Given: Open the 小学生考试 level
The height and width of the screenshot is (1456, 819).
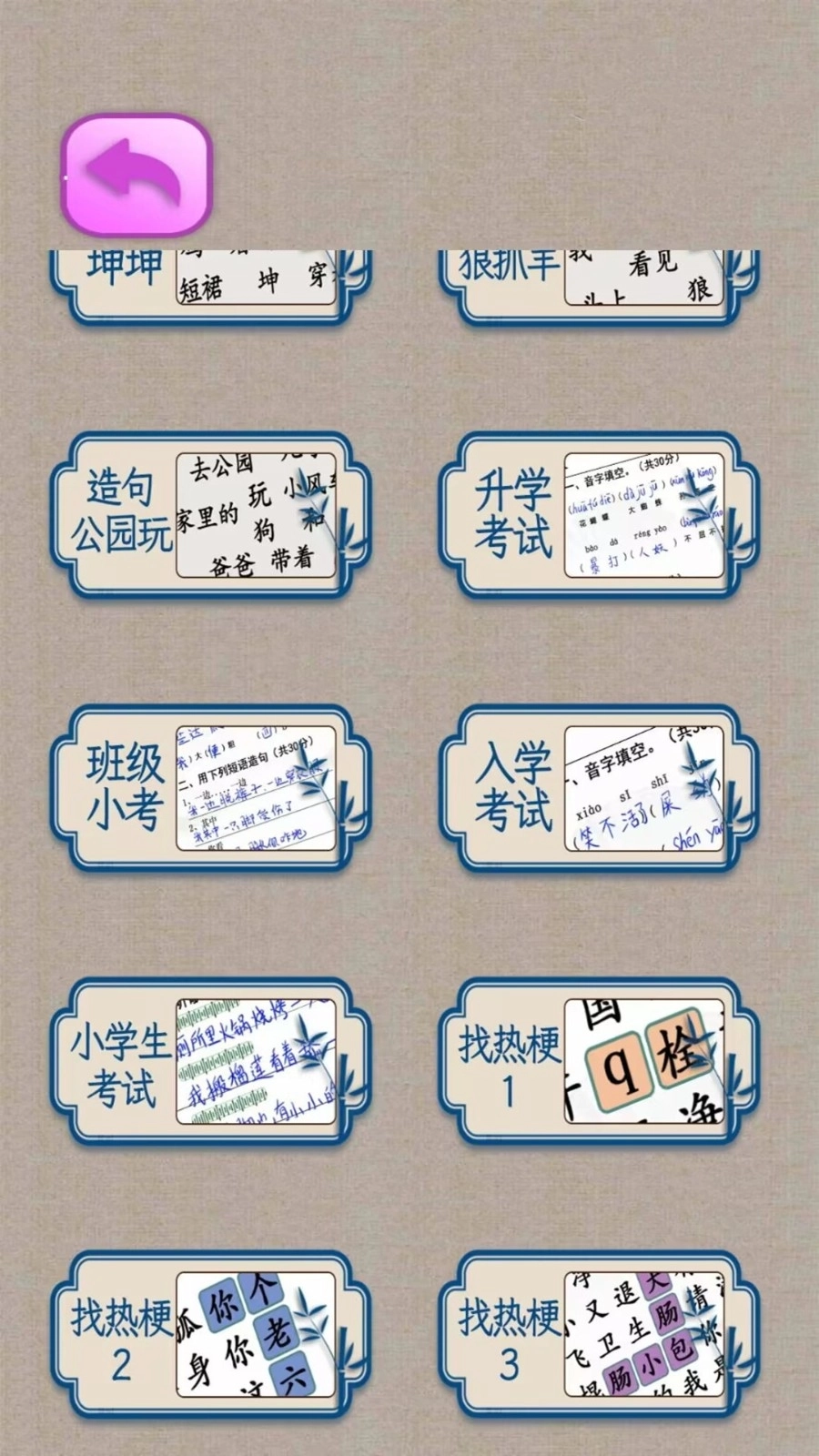Looking at the screenshot, I should (x=209, y=1061).
